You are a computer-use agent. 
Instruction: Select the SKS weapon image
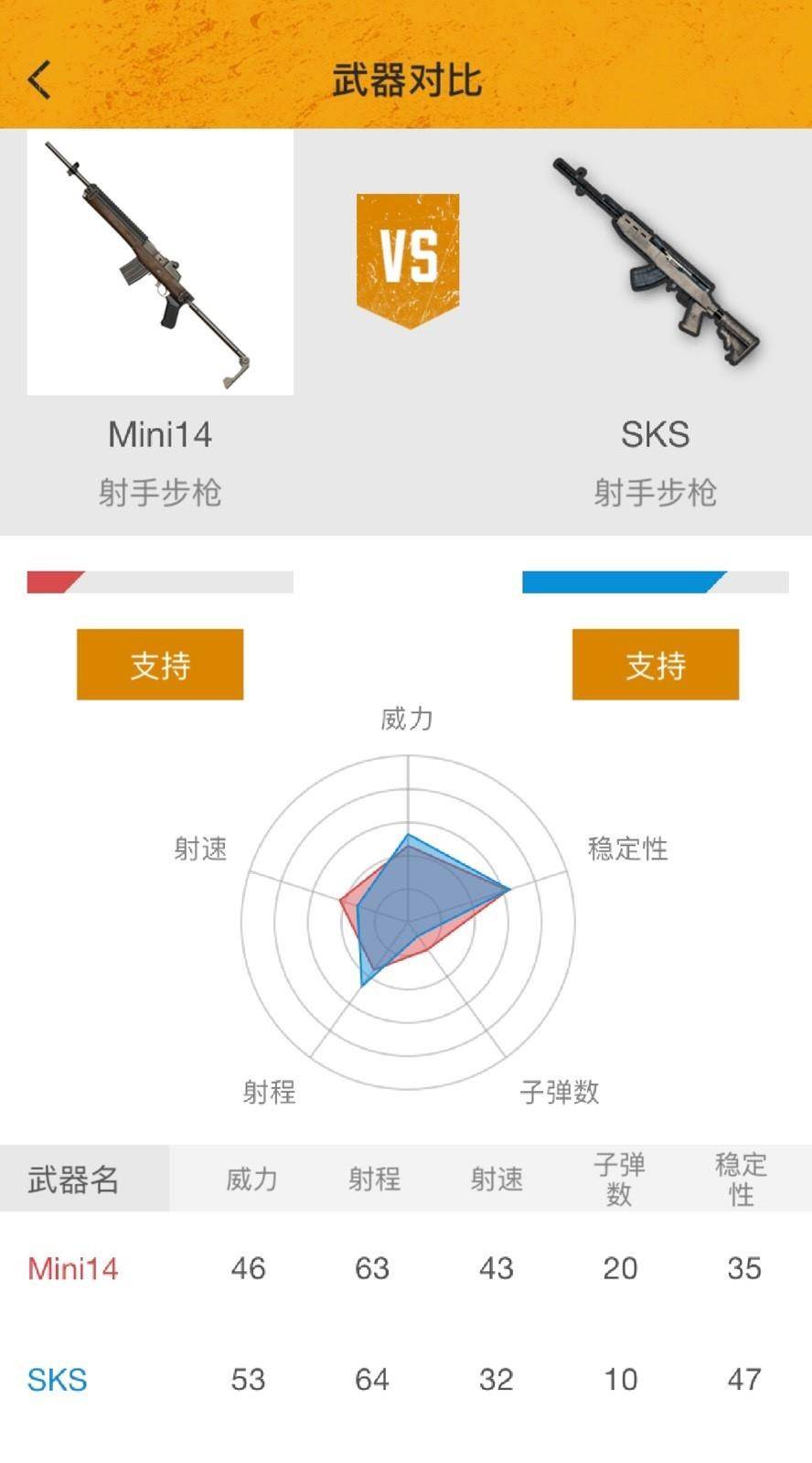[655, 262]
